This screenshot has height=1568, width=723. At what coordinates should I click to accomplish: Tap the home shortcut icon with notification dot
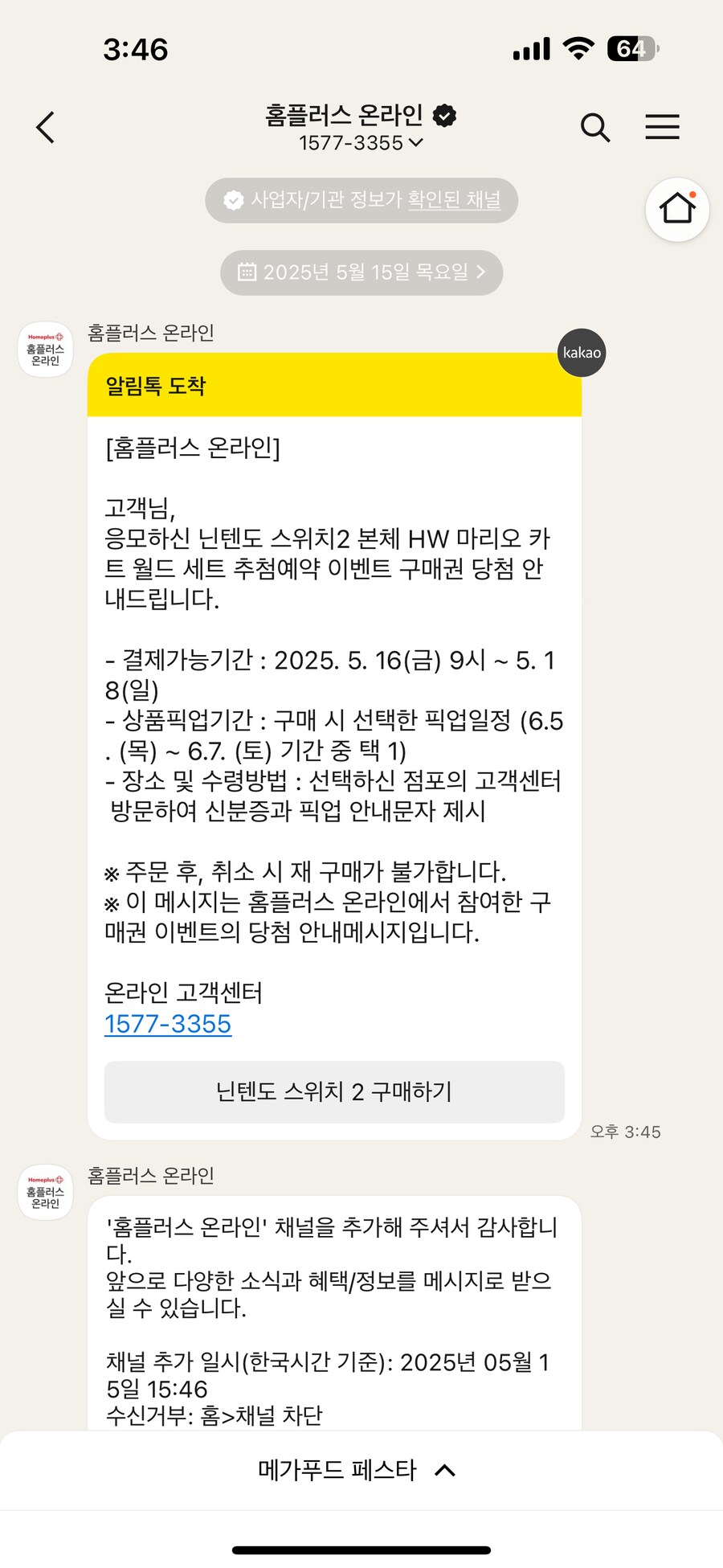point(677,209)
